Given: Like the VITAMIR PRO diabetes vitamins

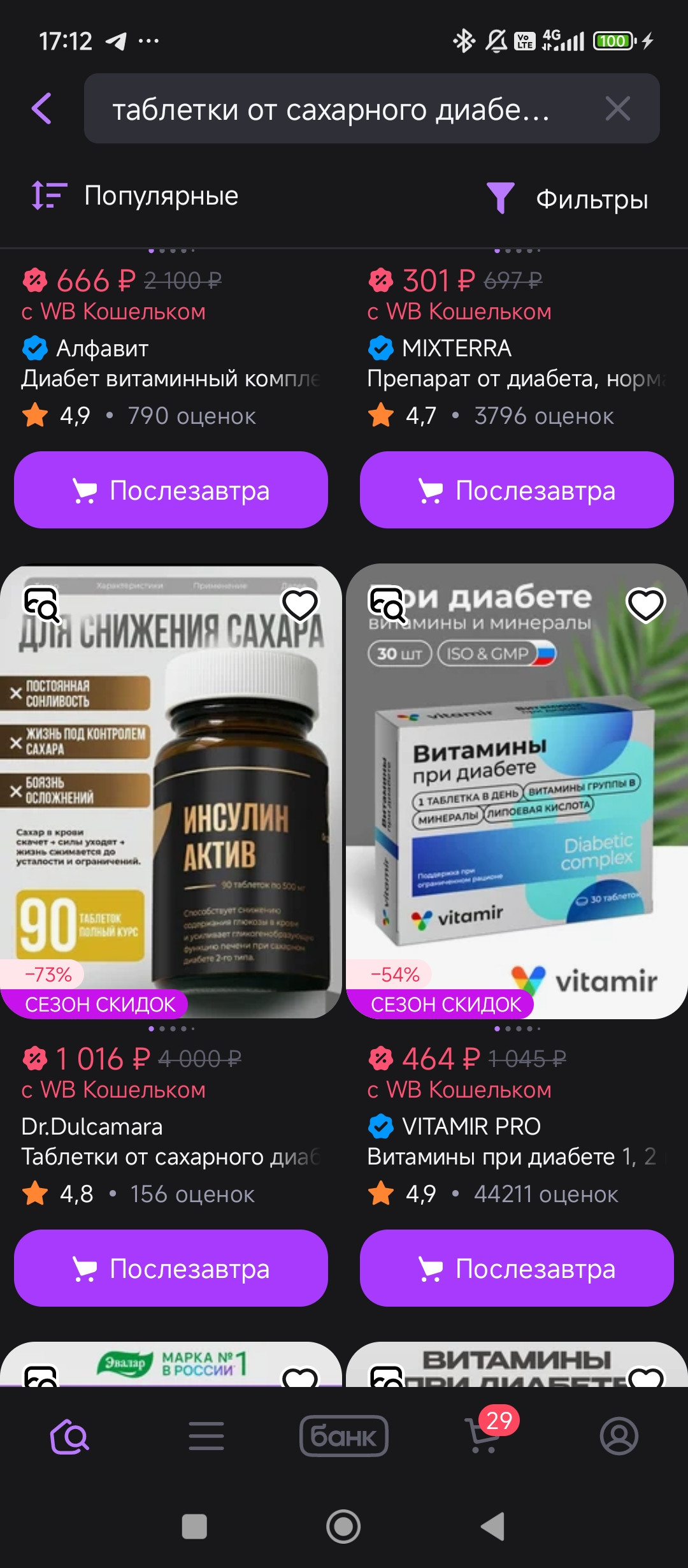Looking at the screenshot, I should pos(646,604).
